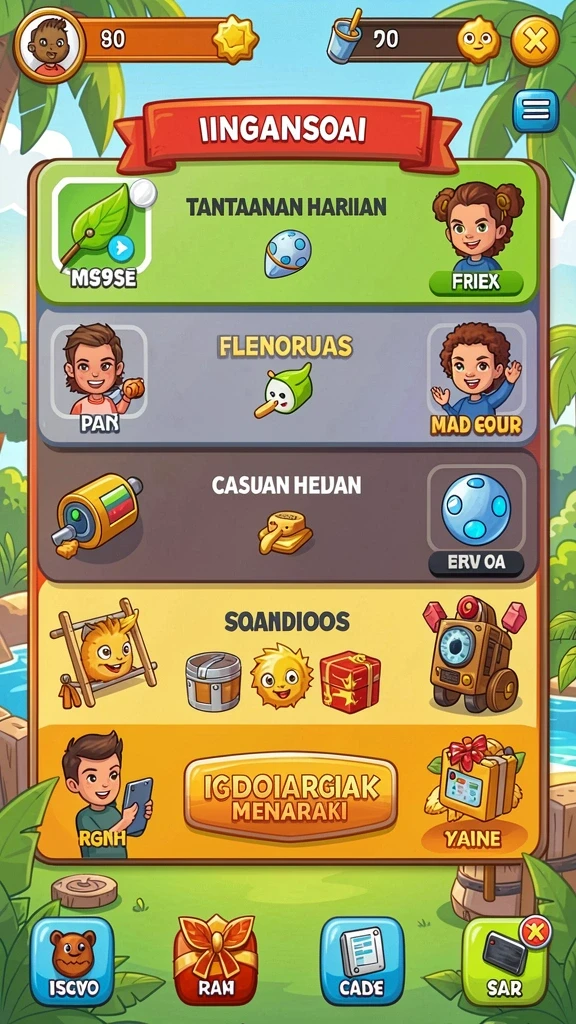The width and height of the screenshot is (576, 1024).
Task: Tap the RGNH character with the phone
Action: coord(104,793)
